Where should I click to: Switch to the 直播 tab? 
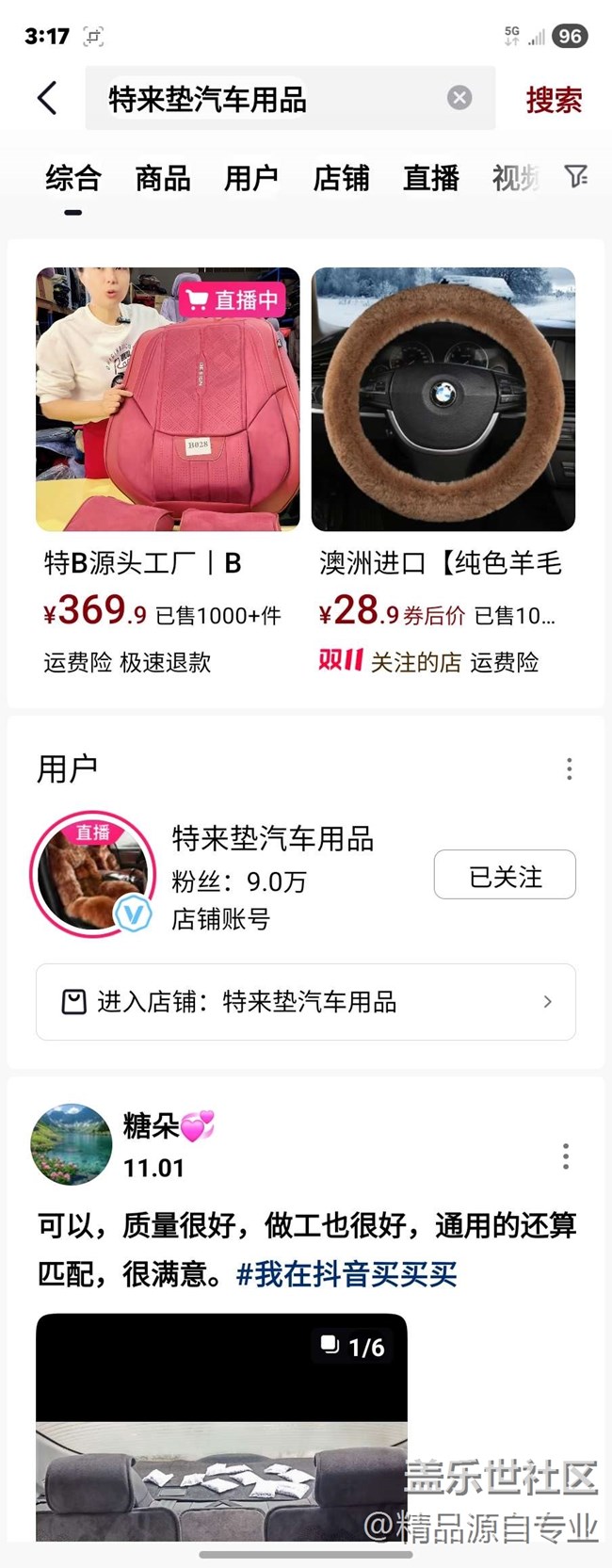pos(430,178)
